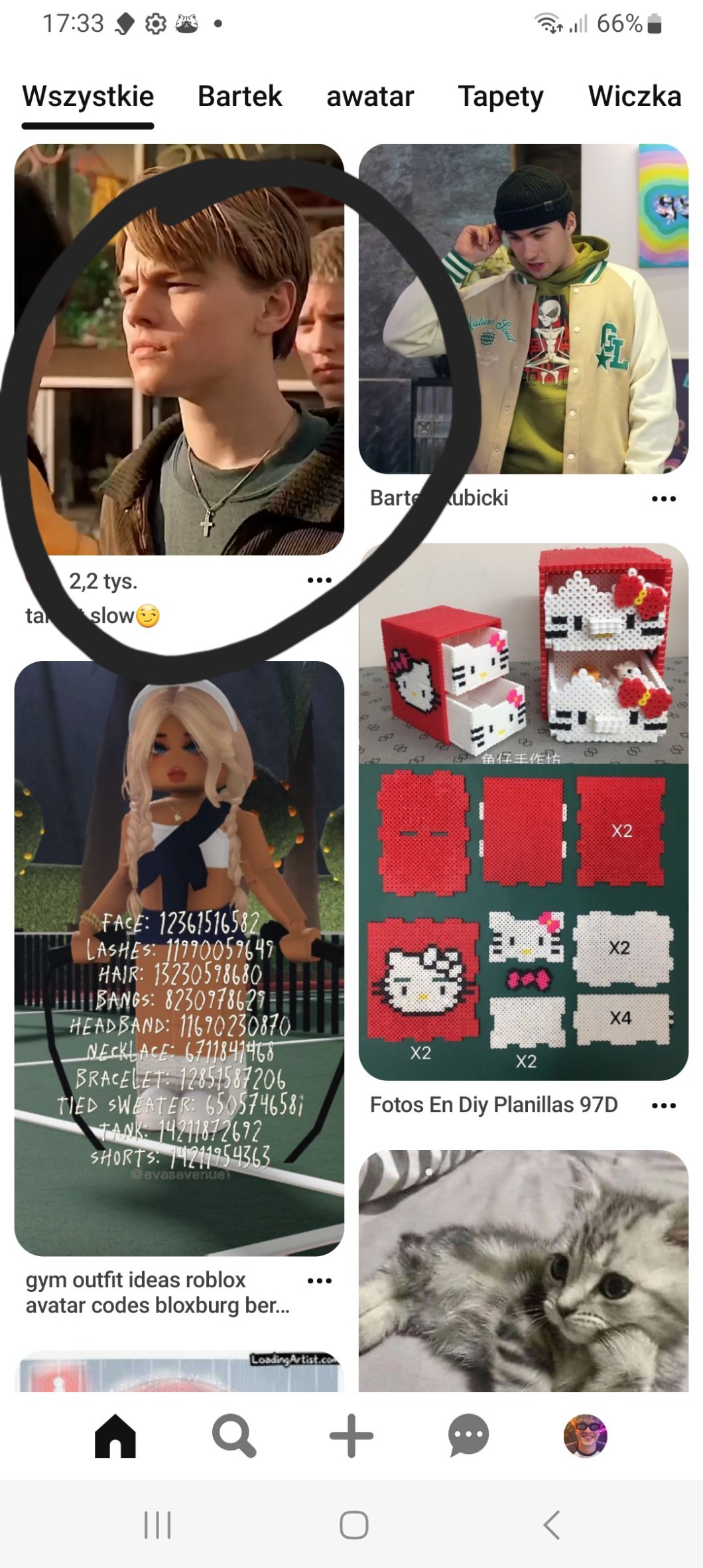Image resolution: width=703 pixels, height=1568 pixels.
Task: Create a new pin with plus button
Action: point(351,1435)
